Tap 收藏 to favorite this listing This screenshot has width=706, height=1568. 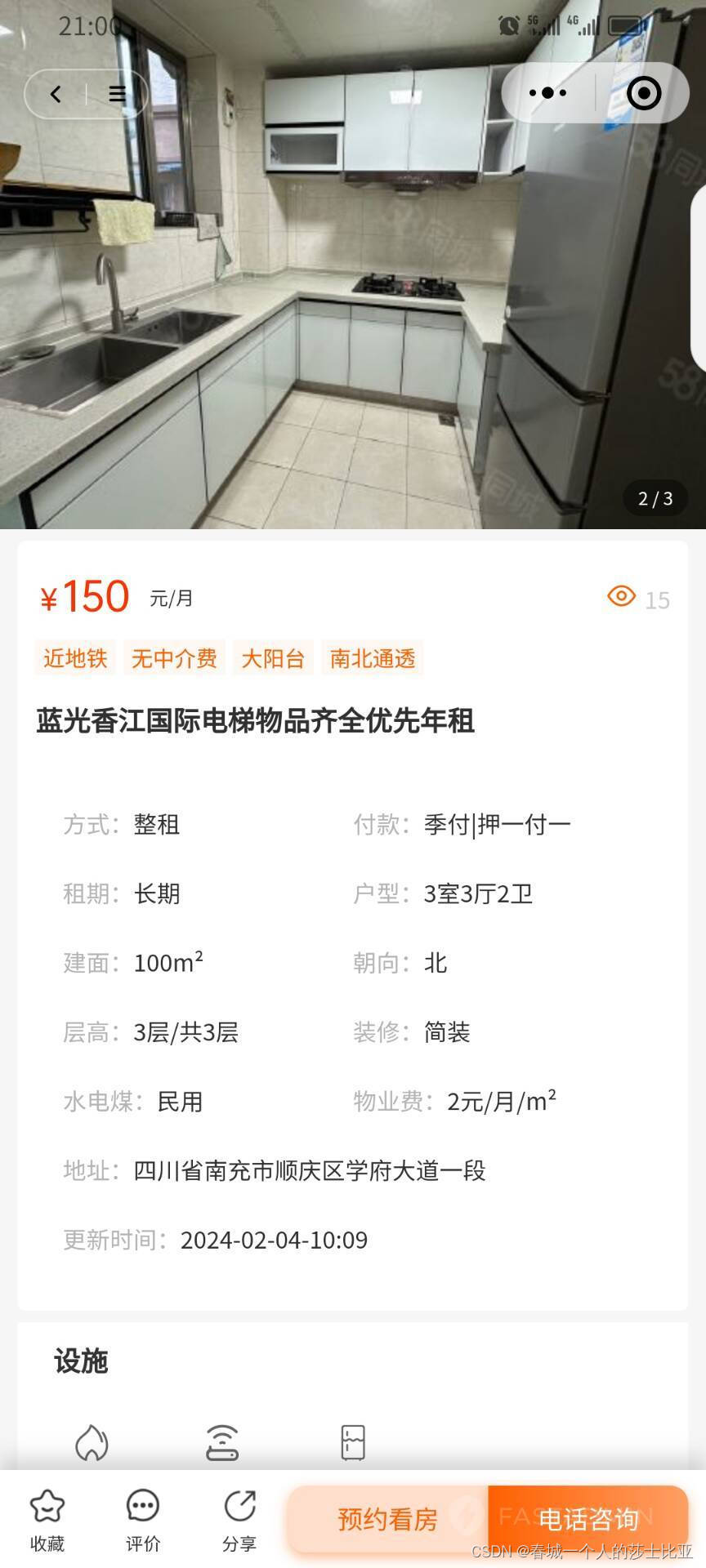pos(47,1521)
